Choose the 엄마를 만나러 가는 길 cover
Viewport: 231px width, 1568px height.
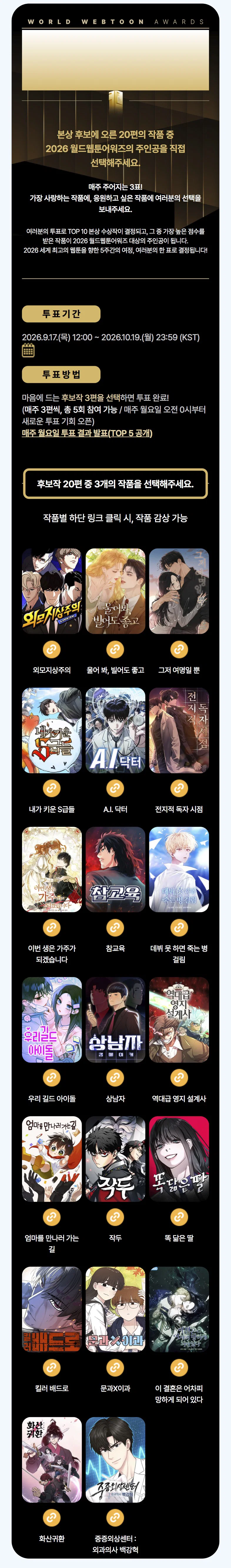coord(52,1159)
